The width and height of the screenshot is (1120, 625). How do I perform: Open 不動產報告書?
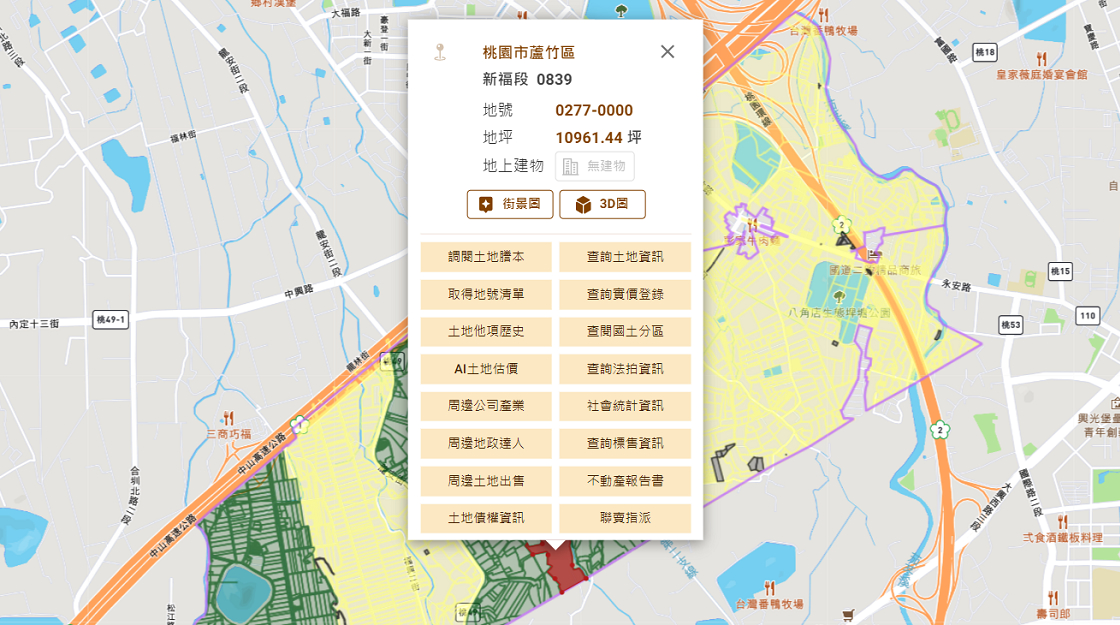624,481
